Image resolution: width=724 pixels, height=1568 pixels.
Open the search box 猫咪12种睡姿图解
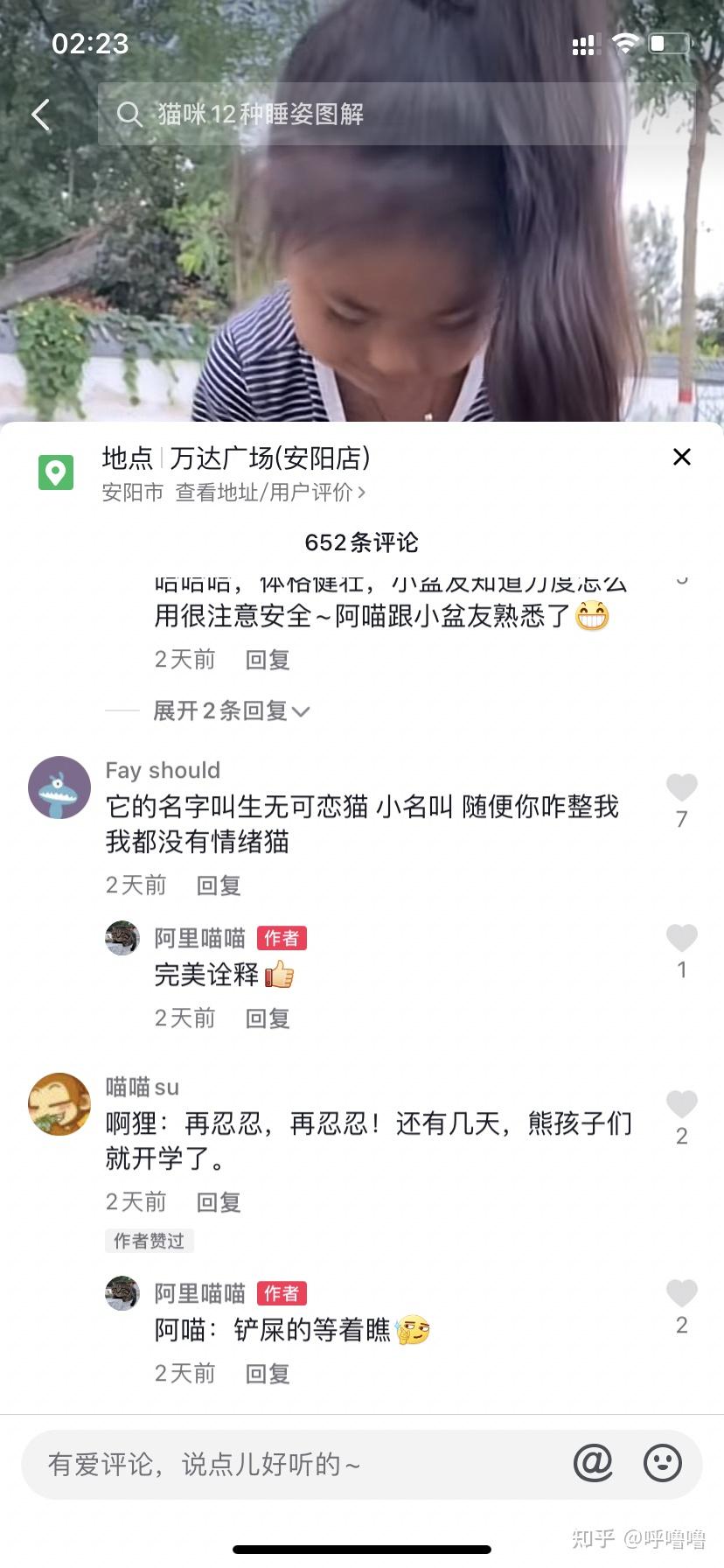[367, 114]
